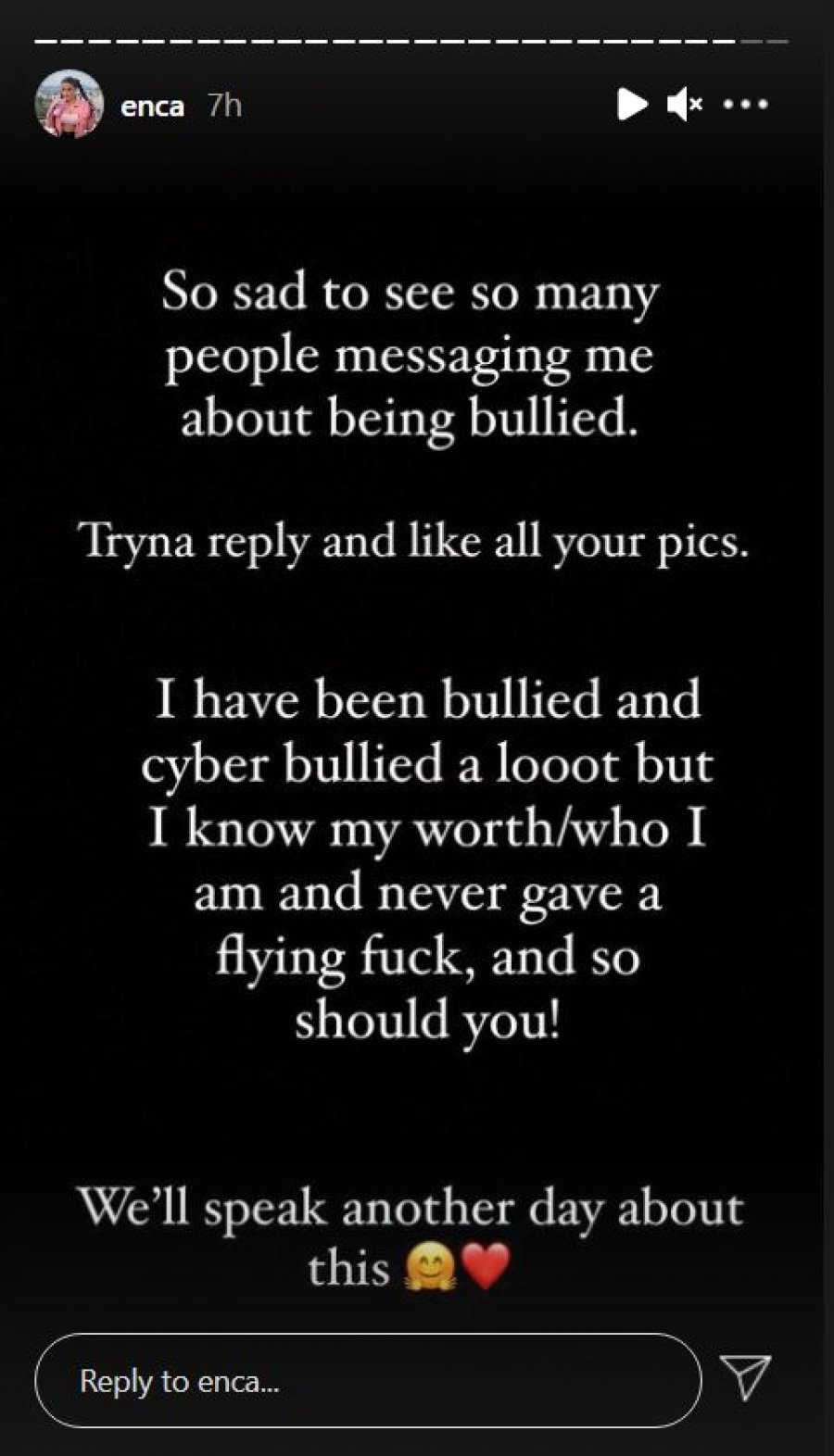Screen dimensions: 834x1456
Task: Tap the Reply to enca field
Action: (x=367, y=1381)
